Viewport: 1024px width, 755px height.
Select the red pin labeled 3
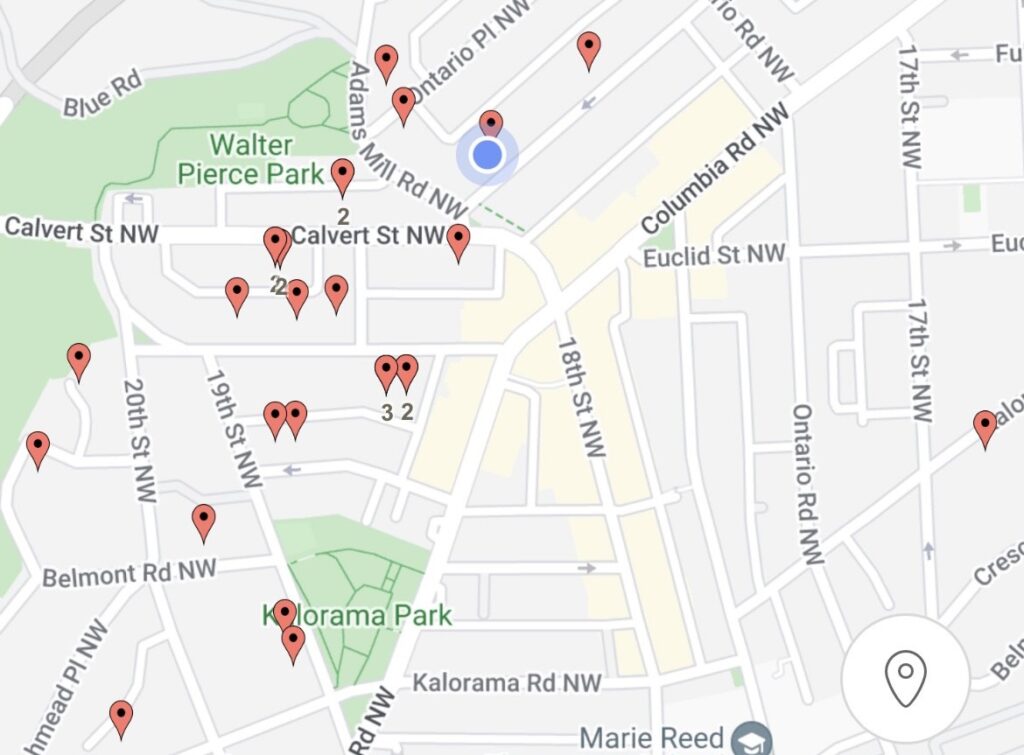click(x=386, y=373)
